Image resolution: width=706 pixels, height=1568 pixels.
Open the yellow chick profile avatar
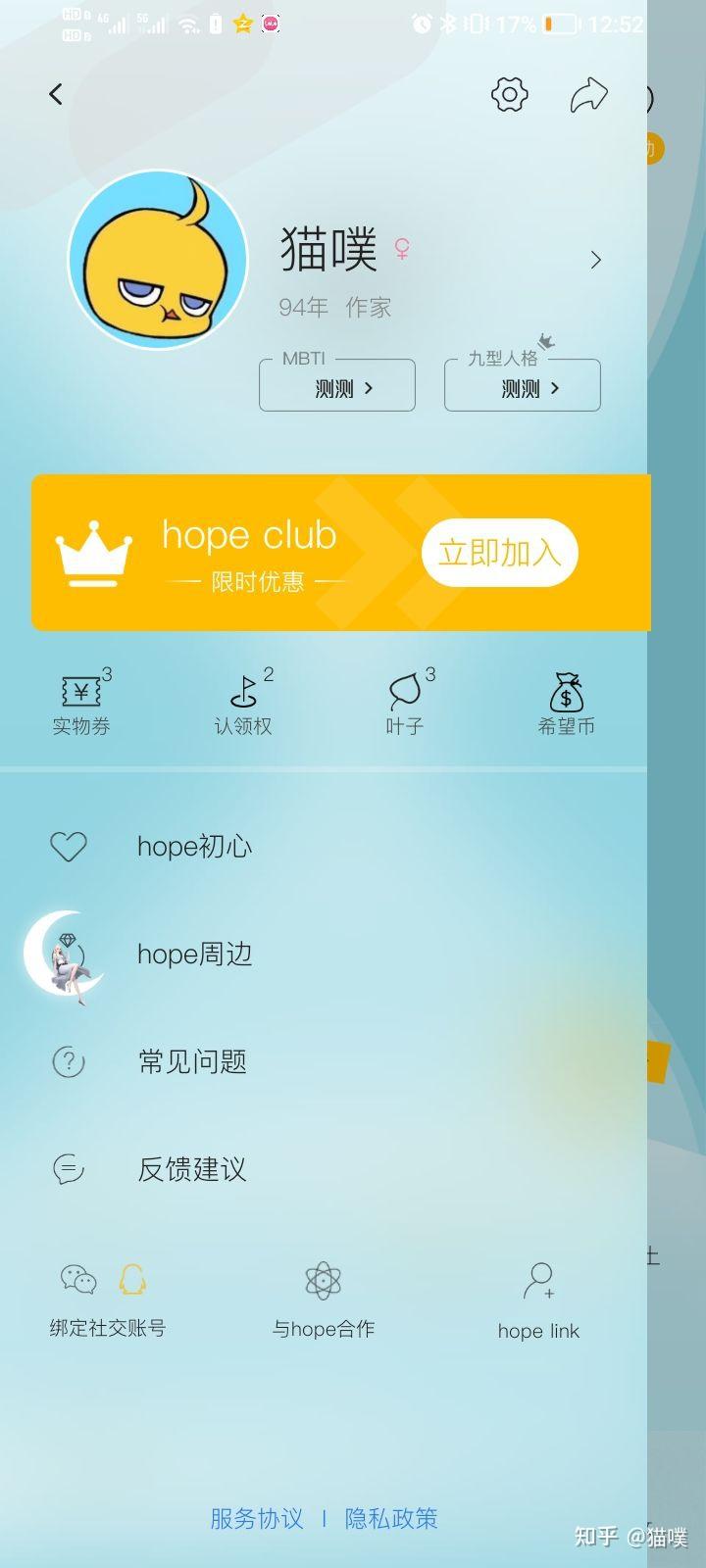pyautogui.click(x=158, y=260)
